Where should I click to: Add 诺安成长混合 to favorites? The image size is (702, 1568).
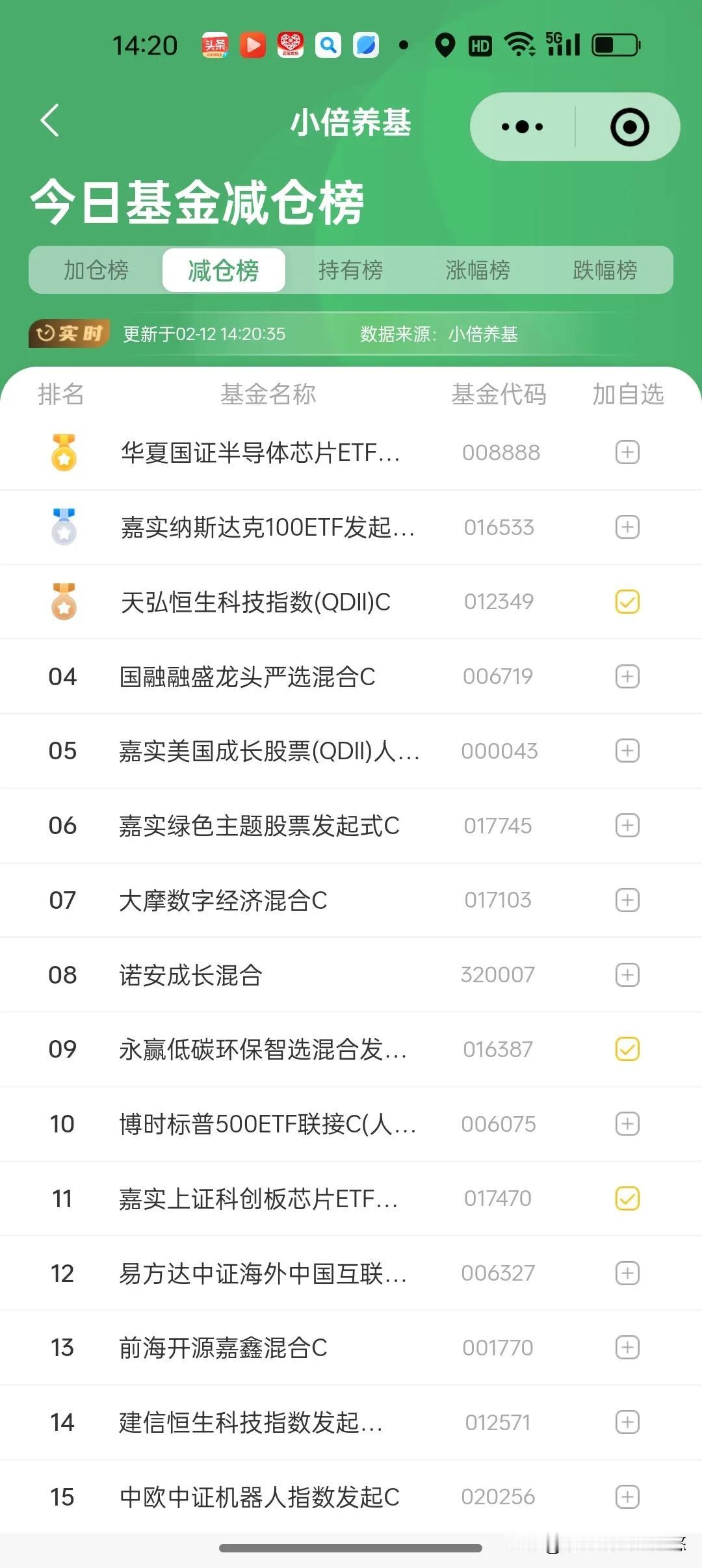pos(626,974)
